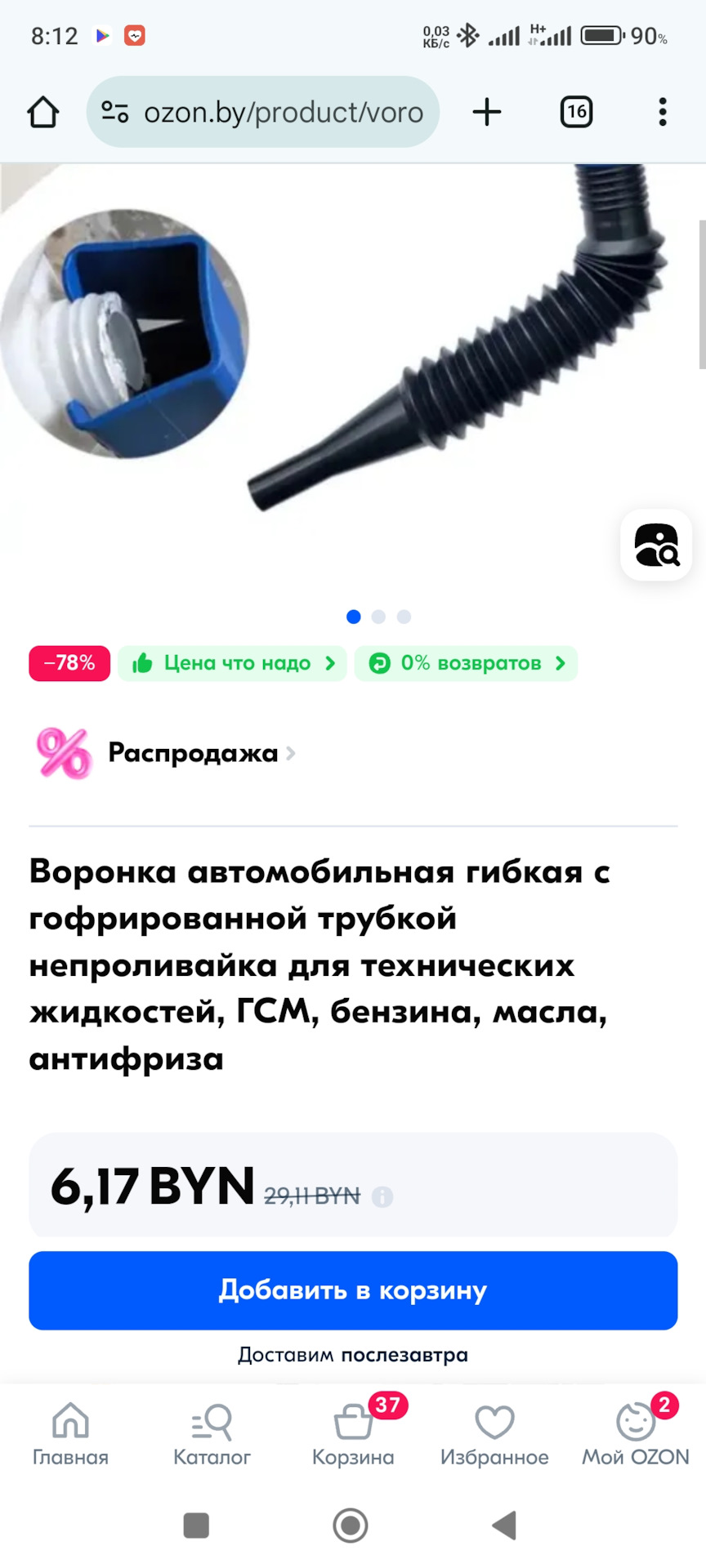706x1568 pixels.
Task: Switch to the Каталог tab
Action: point(212,1434)
